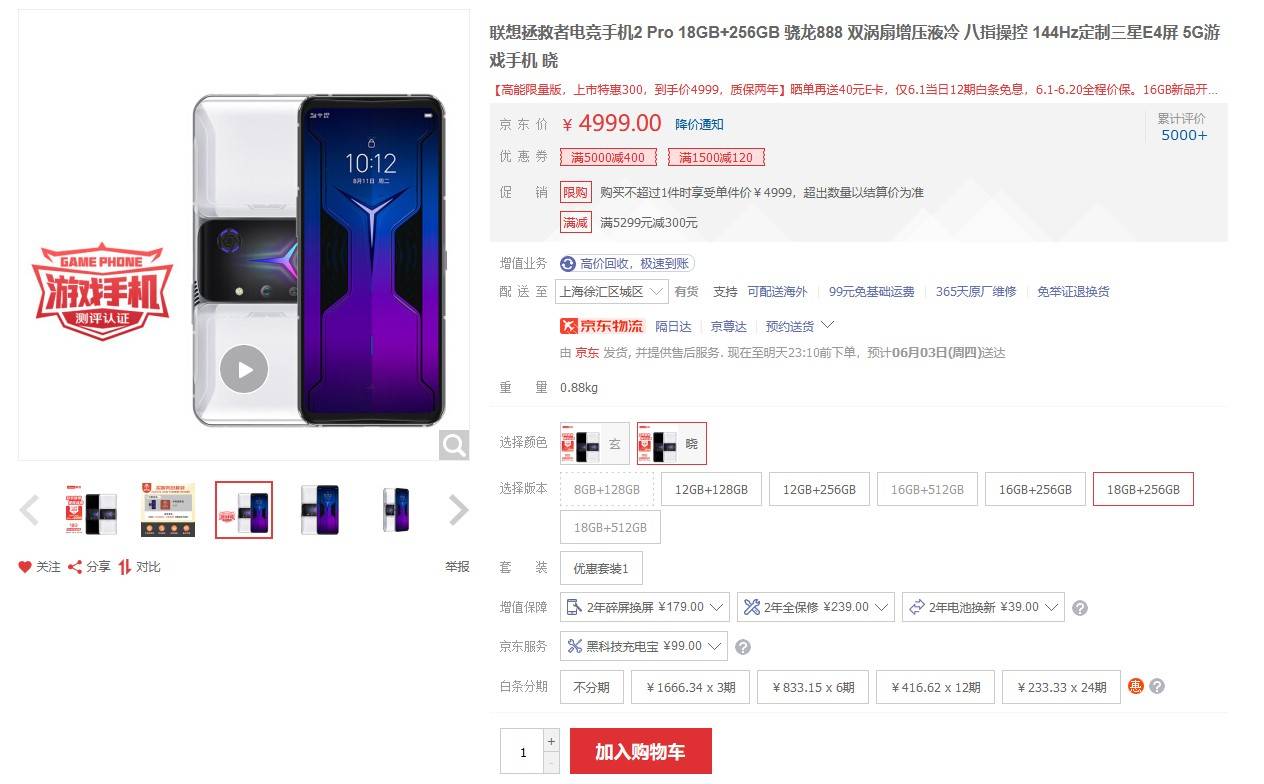1264x784 pixels.
Task: Report the listing via 举报
Action: 457,567
